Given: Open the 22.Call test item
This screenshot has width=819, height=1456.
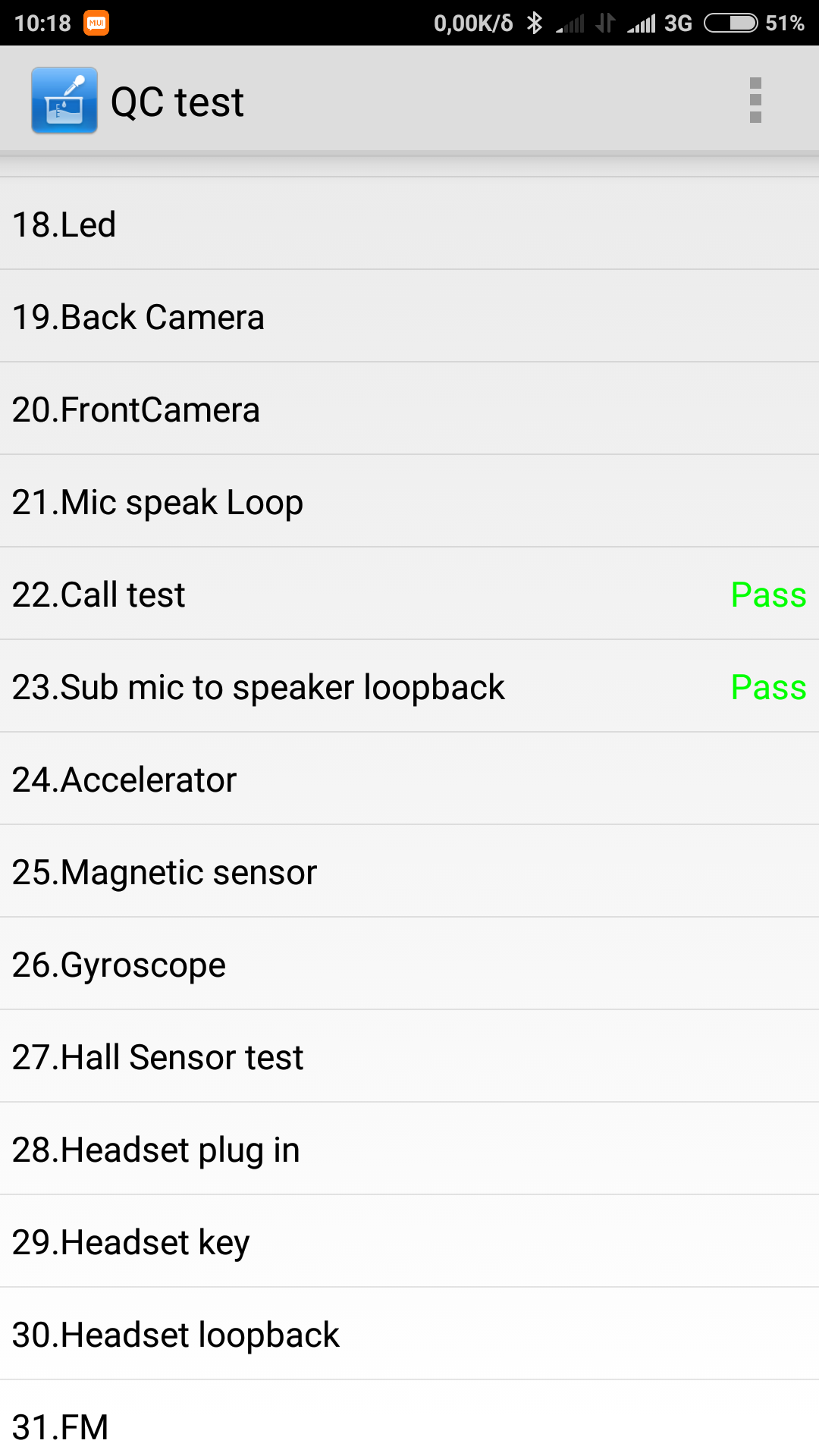Looking at the screenshot, I should tap(409, 595).
